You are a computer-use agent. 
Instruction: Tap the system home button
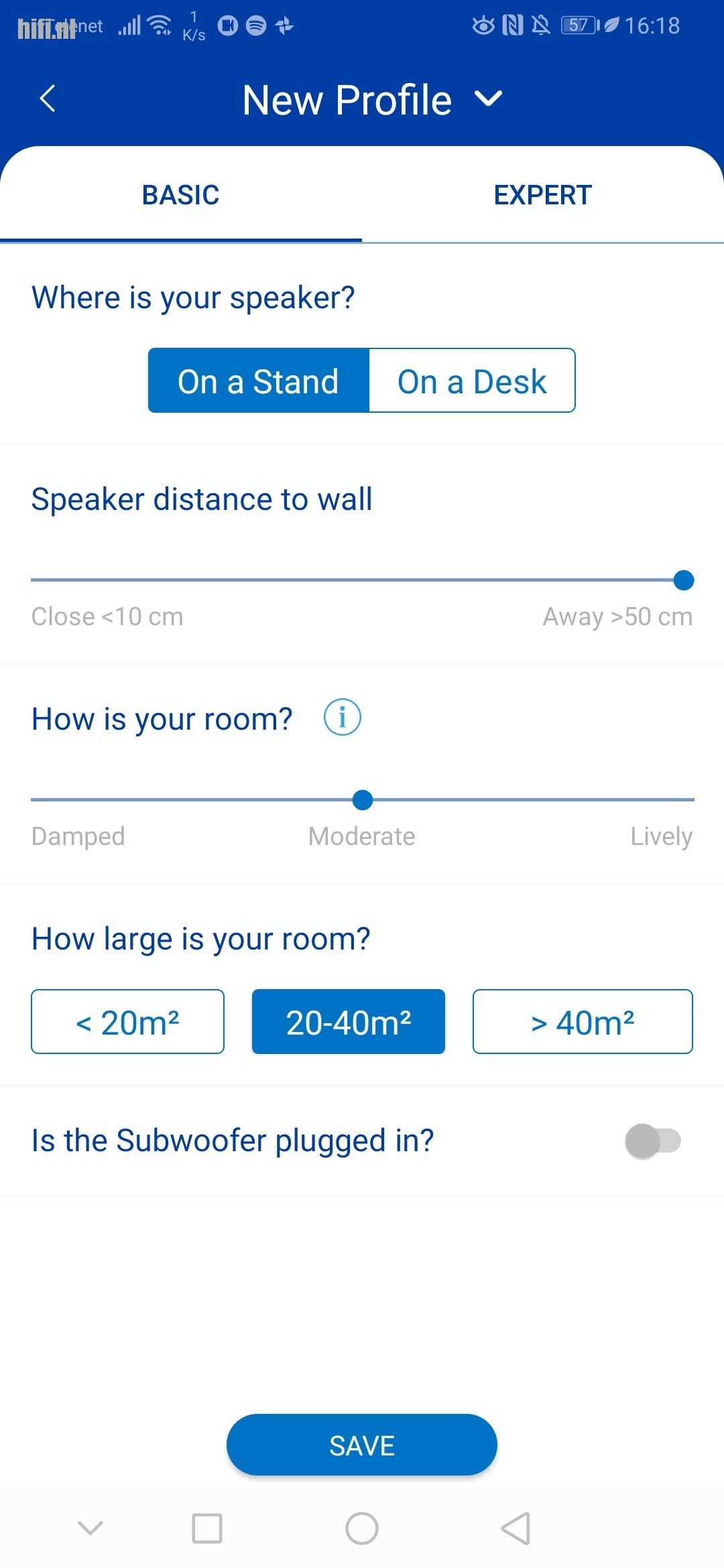(362, 1528)
